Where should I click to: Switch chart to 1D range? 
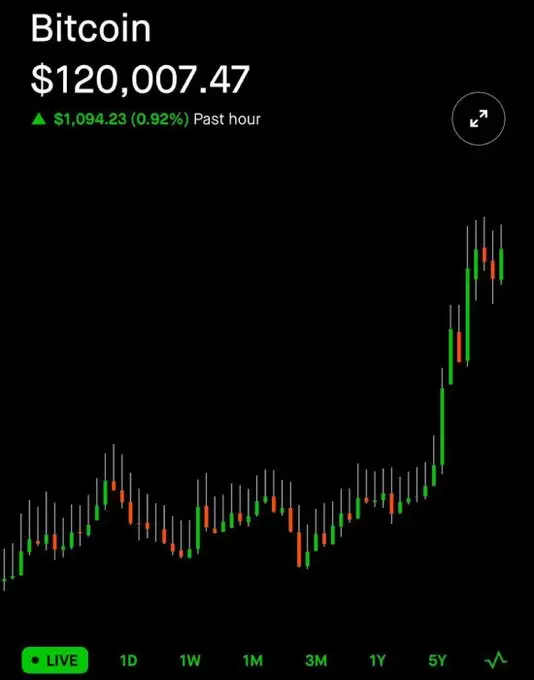128,660
